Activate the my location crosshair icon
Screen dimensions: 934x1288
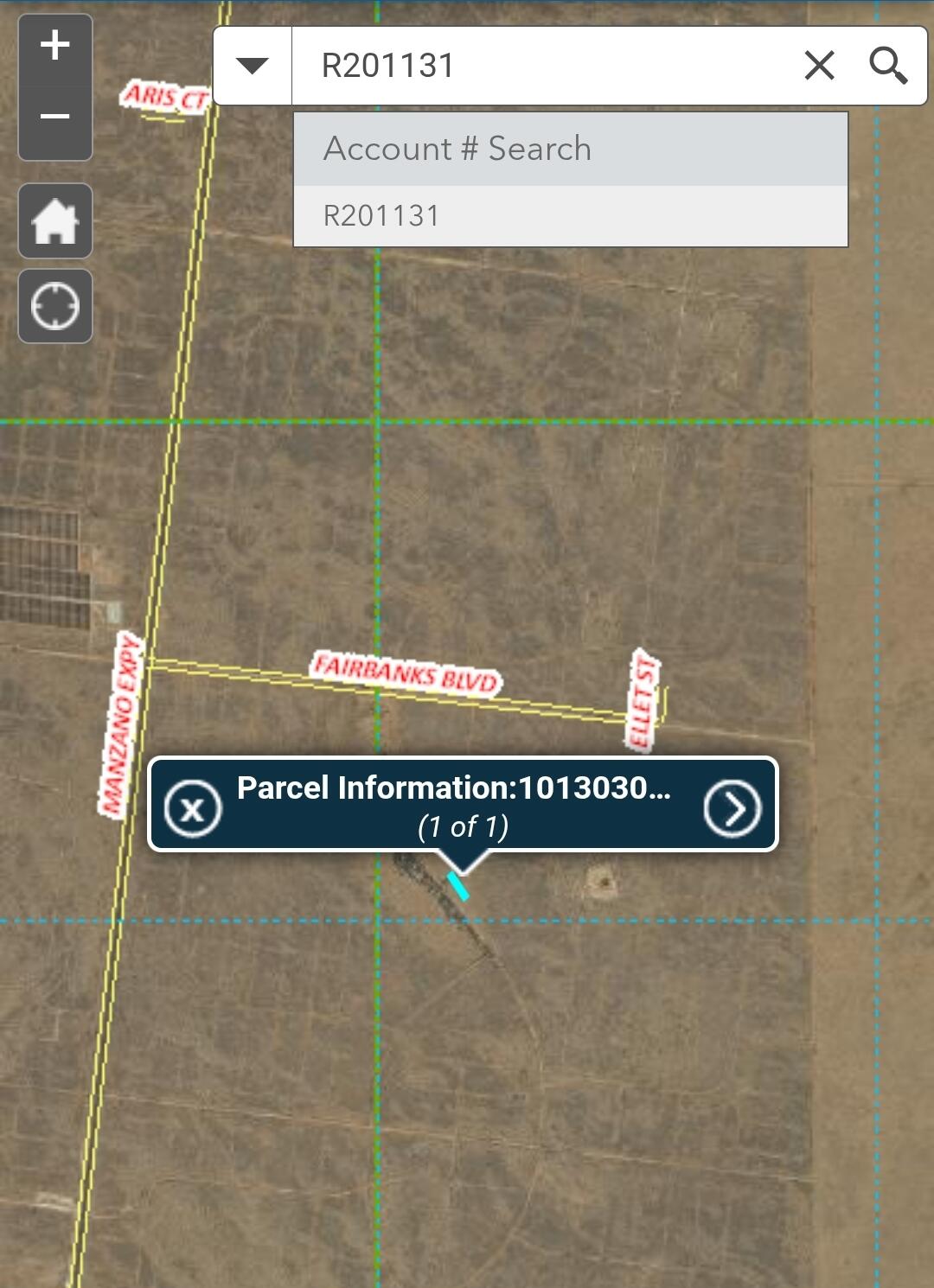pos(54,304)
